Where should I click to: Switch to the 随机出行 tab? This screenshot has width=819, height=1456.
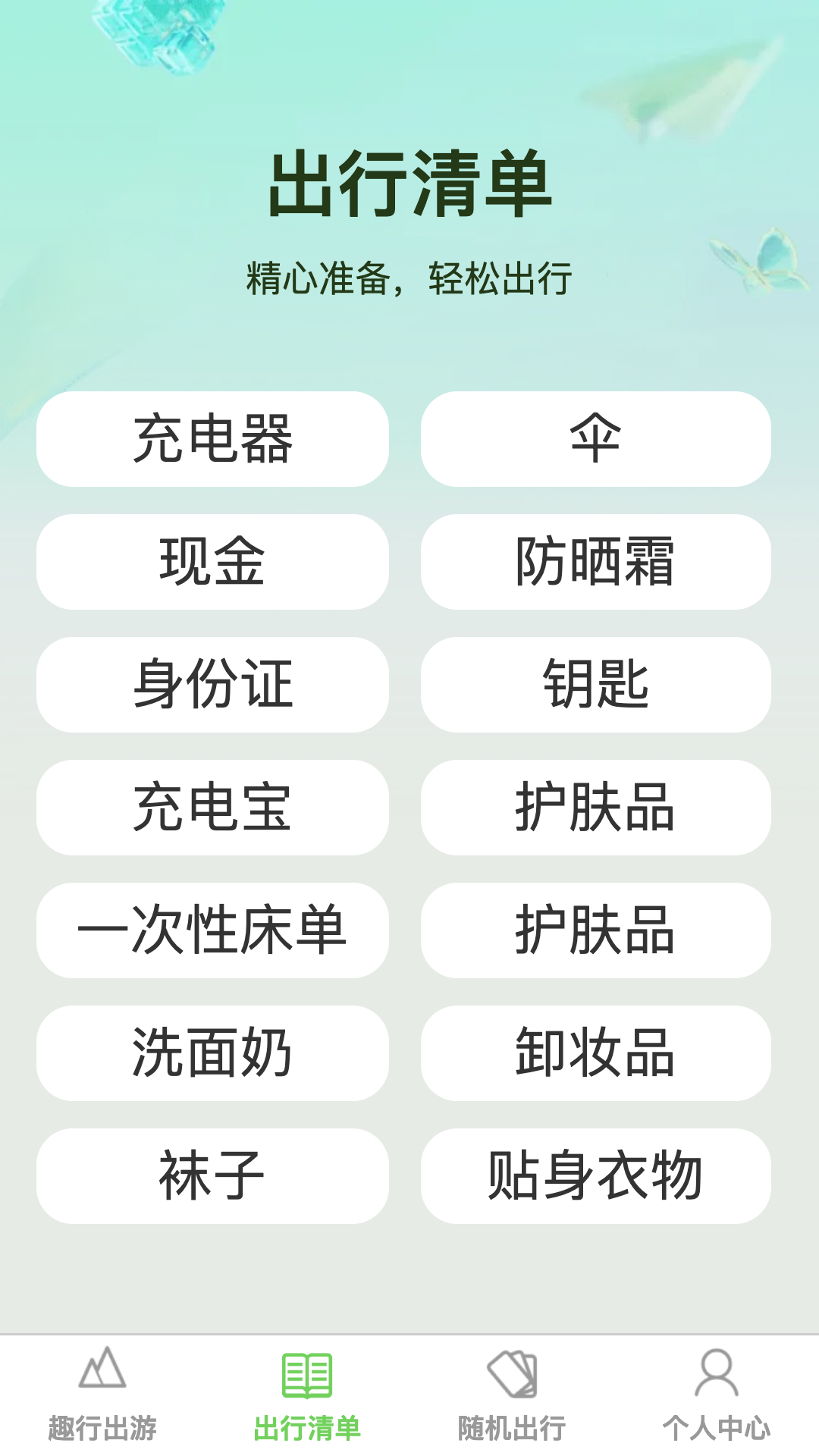pos(512,1424)
